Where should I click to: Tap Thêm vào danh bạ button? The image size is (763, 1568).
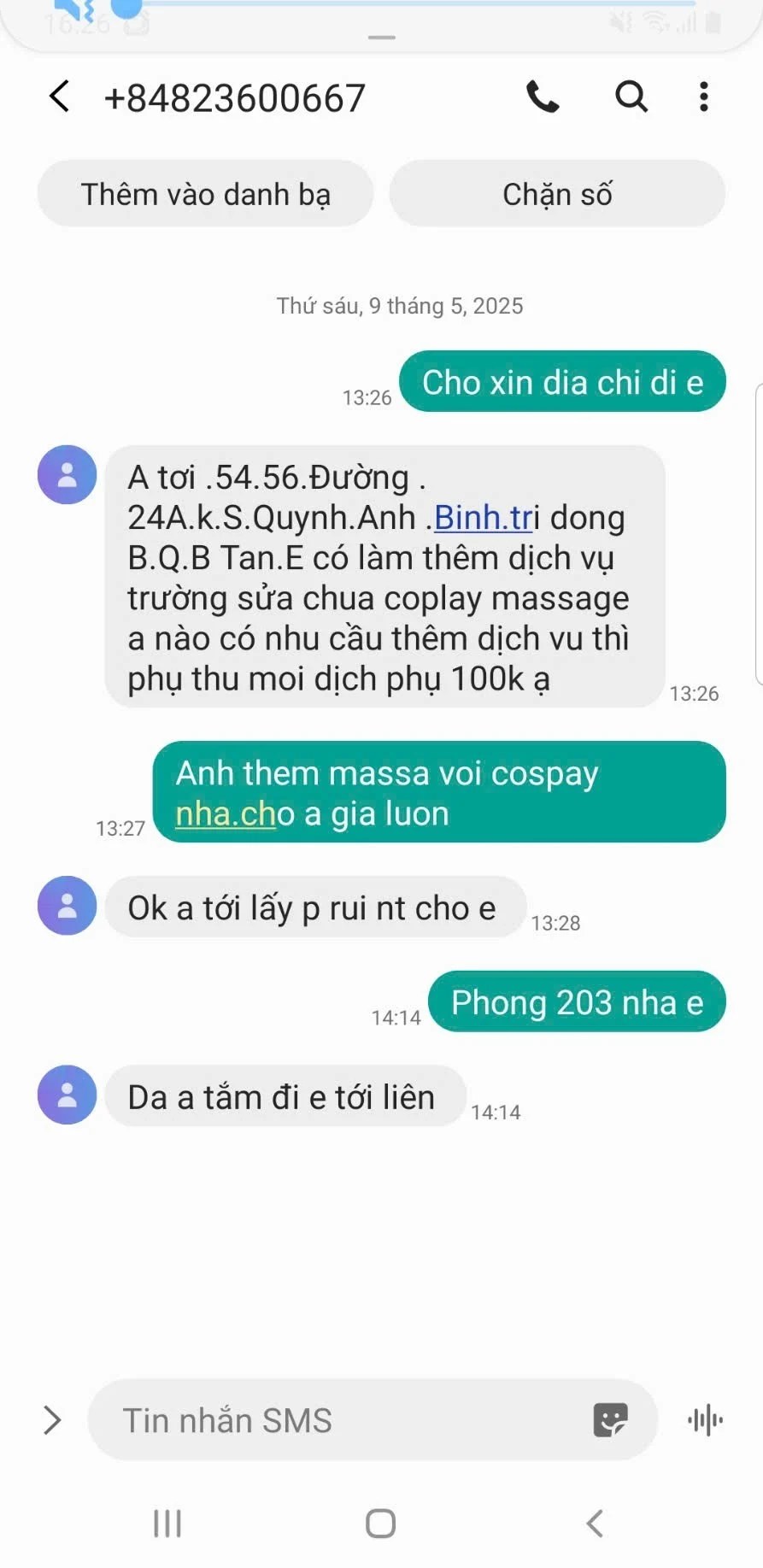pos(205,194)
